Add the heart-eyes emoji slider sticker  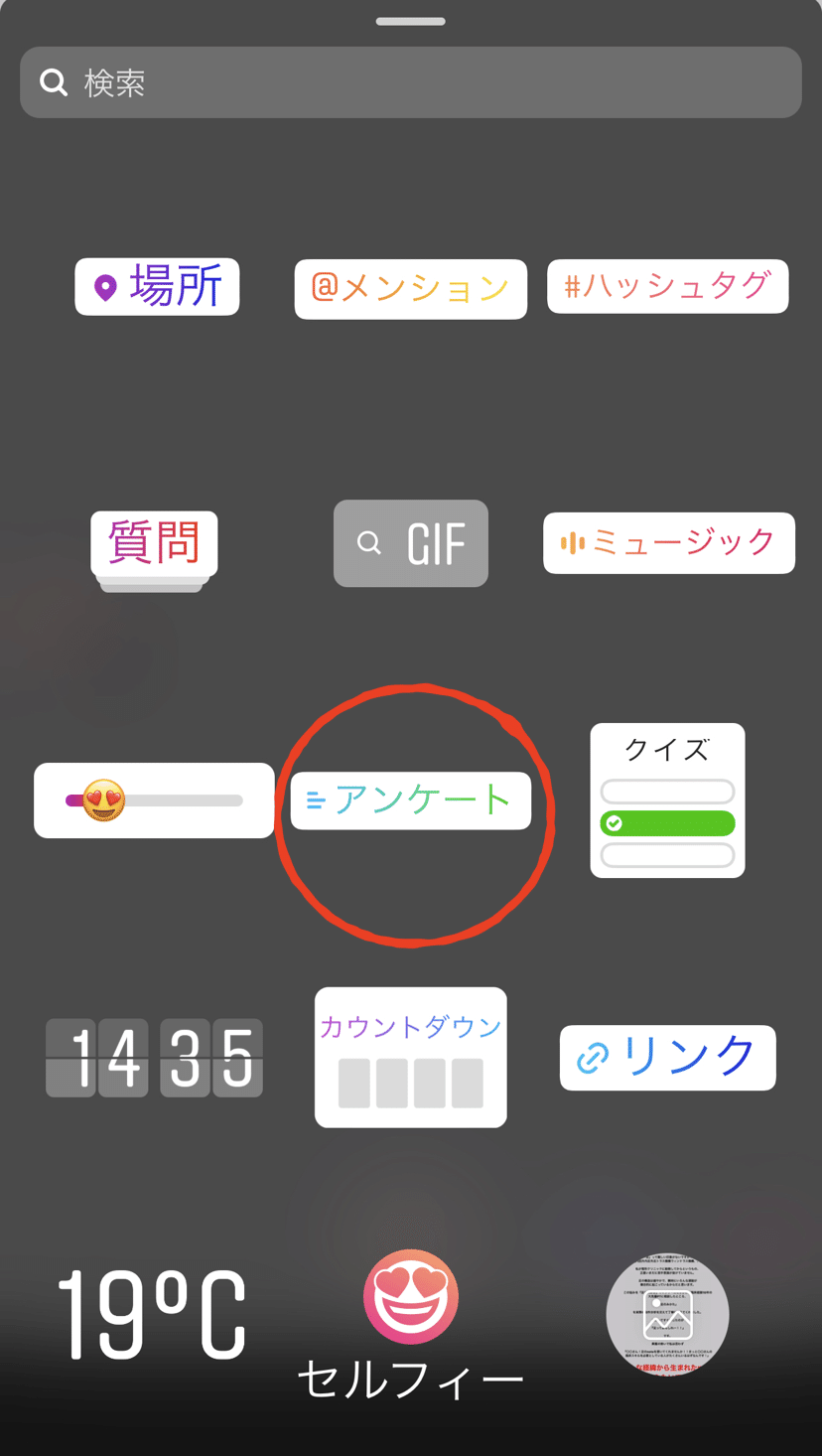tap(154, 801)
